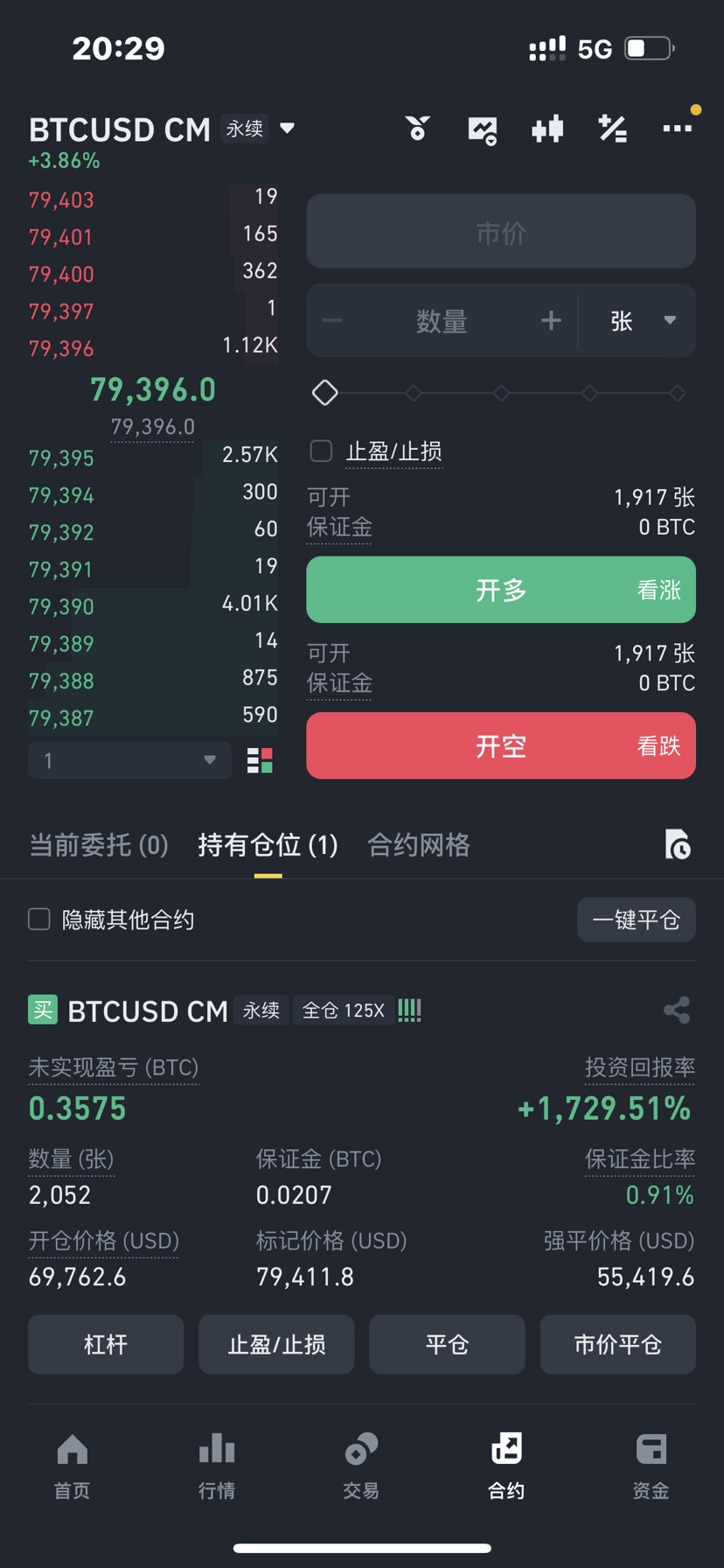Open the 张 unit dropdown
The width and height of the screenshot is (724, 1568).
coord(643,321)
